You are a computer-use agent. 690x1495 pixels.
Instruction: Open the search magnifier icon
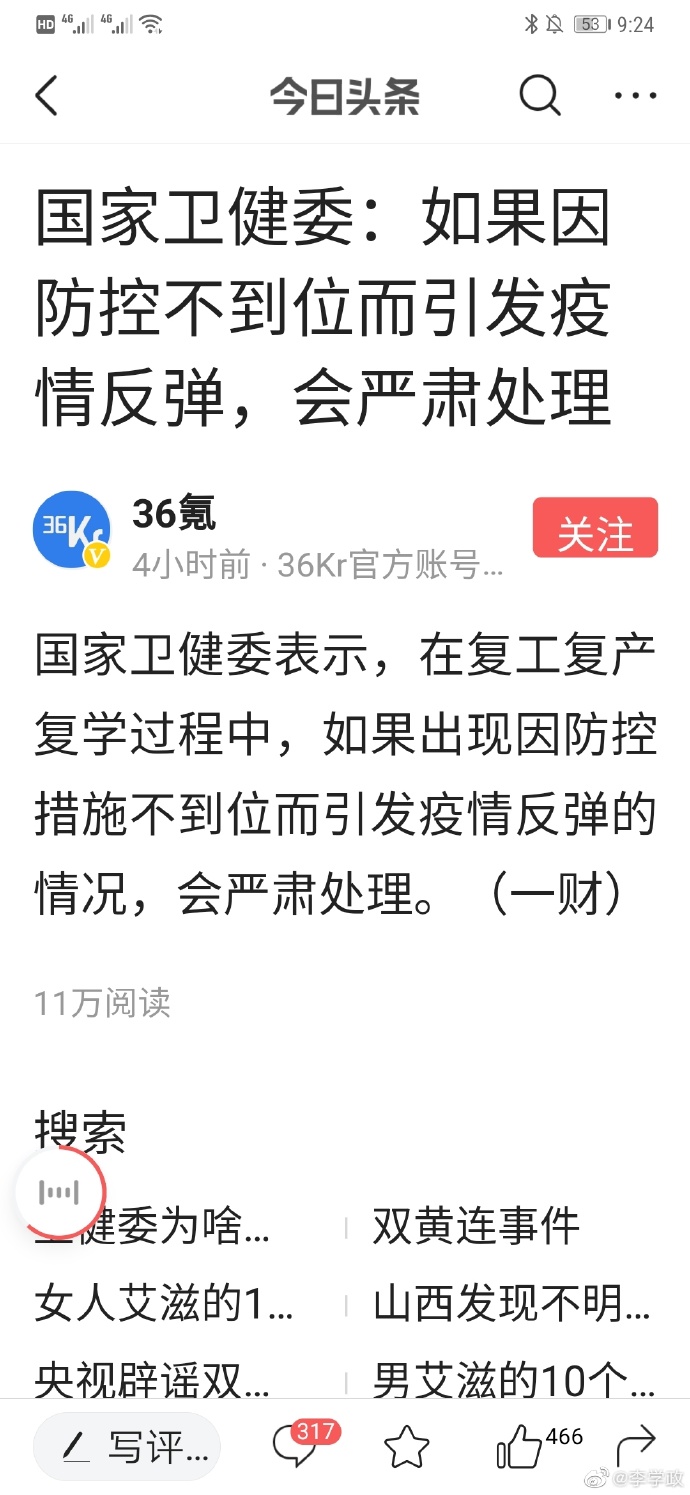tap(540, 96)
